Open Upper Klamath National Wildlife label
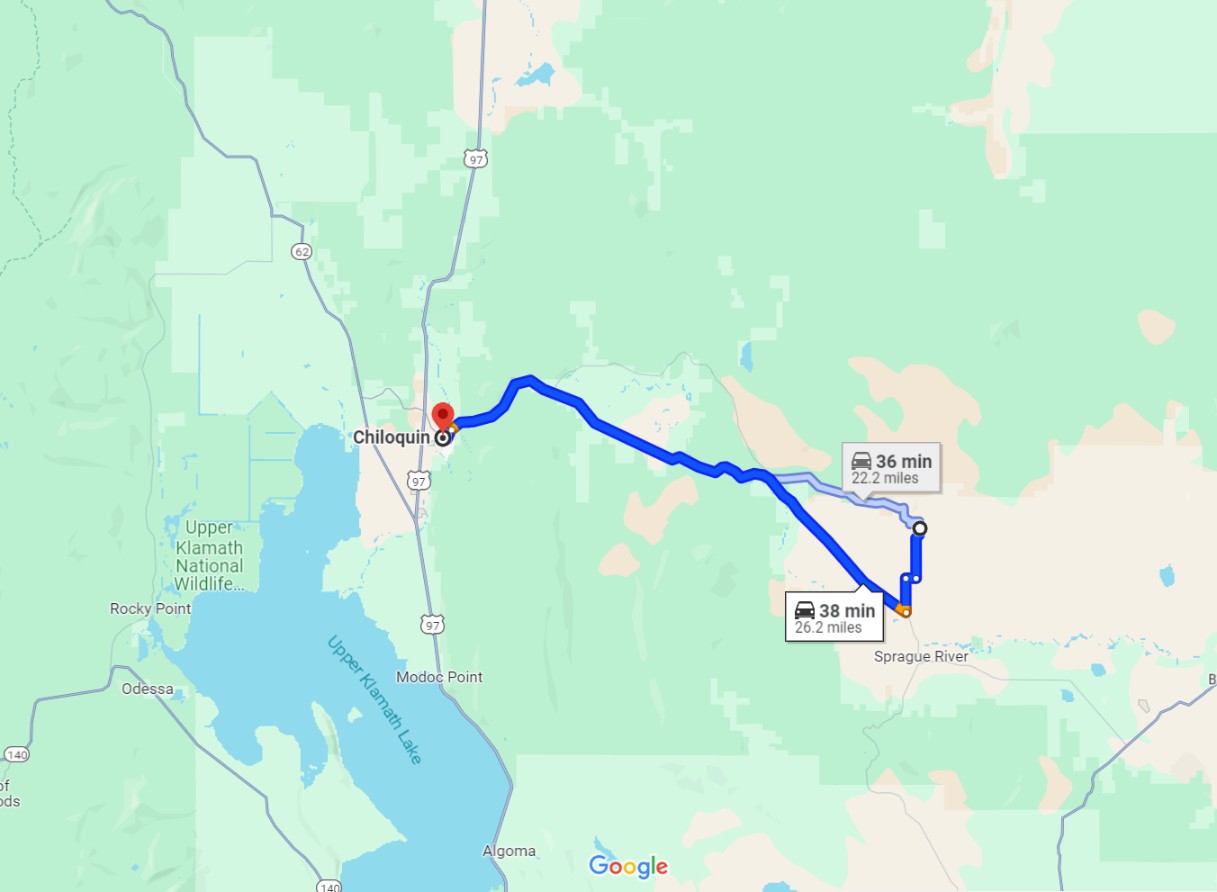This screenshot has height=892, width=1217. tap(209, 555)
